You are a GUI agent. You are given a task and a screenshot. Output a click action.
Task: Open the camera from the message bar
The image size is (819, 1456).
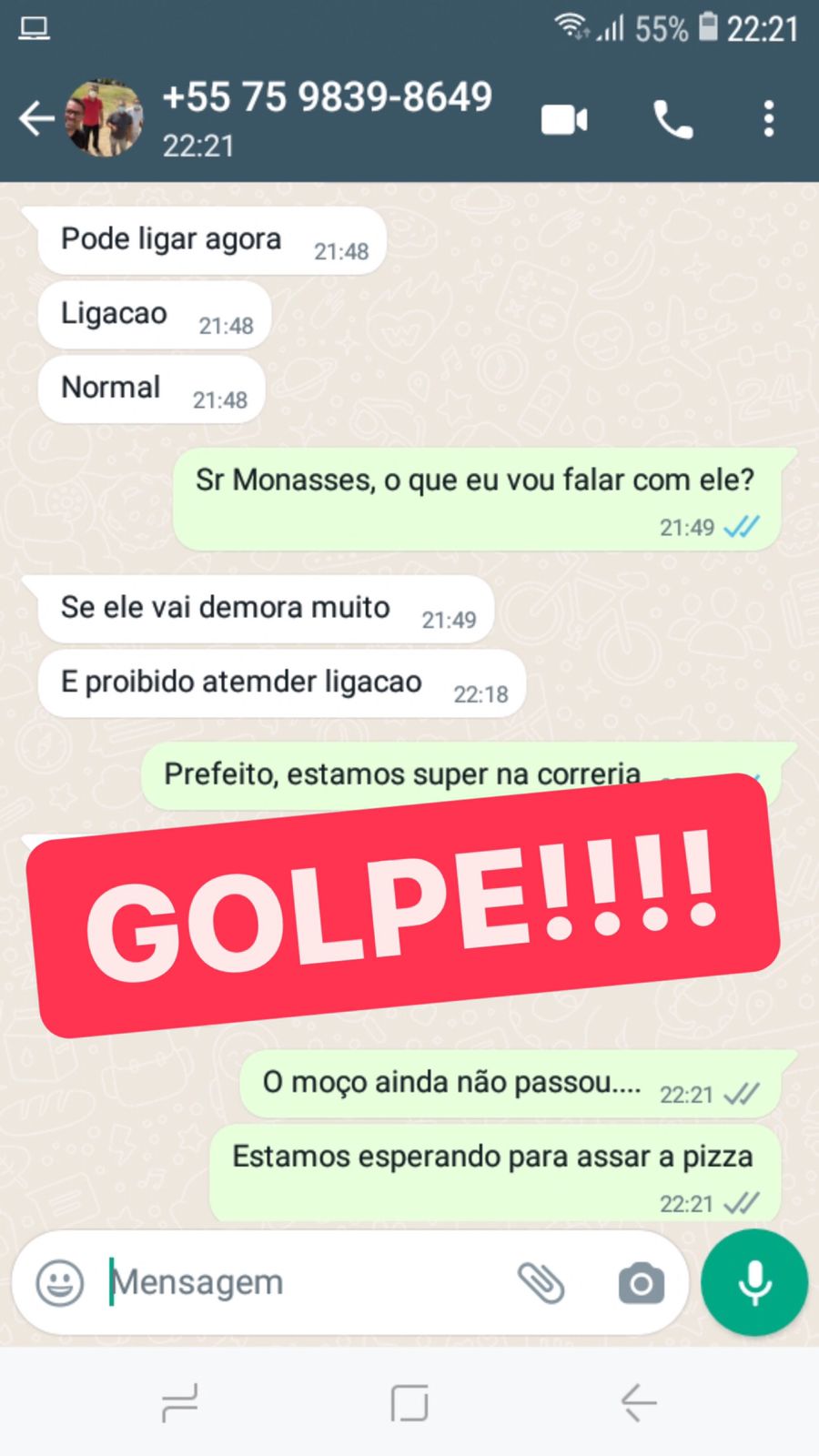point(642,1283)
